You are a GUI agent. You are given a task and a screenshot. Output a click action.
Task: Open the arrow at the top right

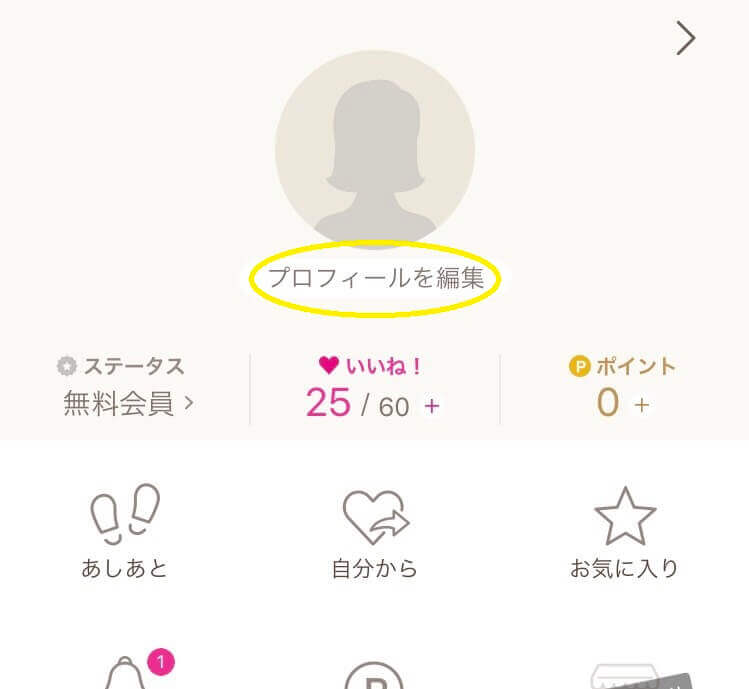click(685, 38)
